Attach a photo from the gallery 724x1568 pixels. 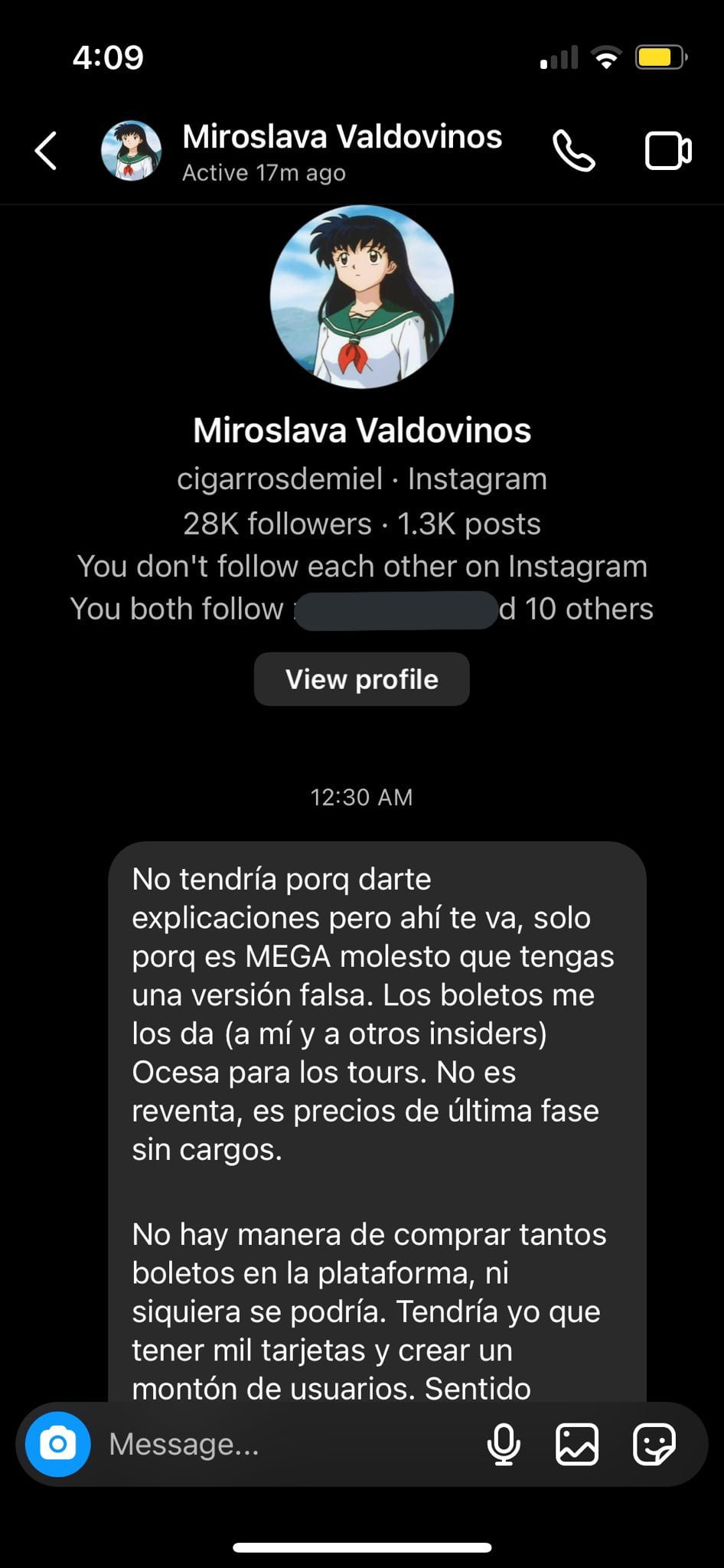[x=576, y=1444]
